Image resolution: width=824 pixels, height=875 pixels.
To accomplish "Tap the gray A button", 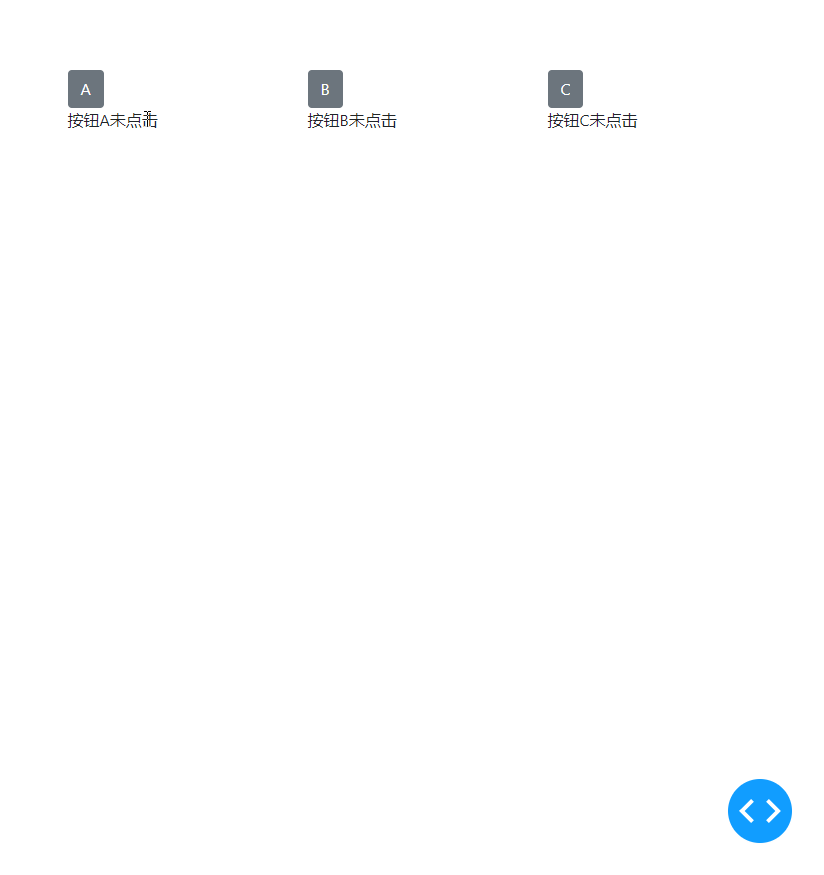I will pyautogui.click(x=85, y=89).
